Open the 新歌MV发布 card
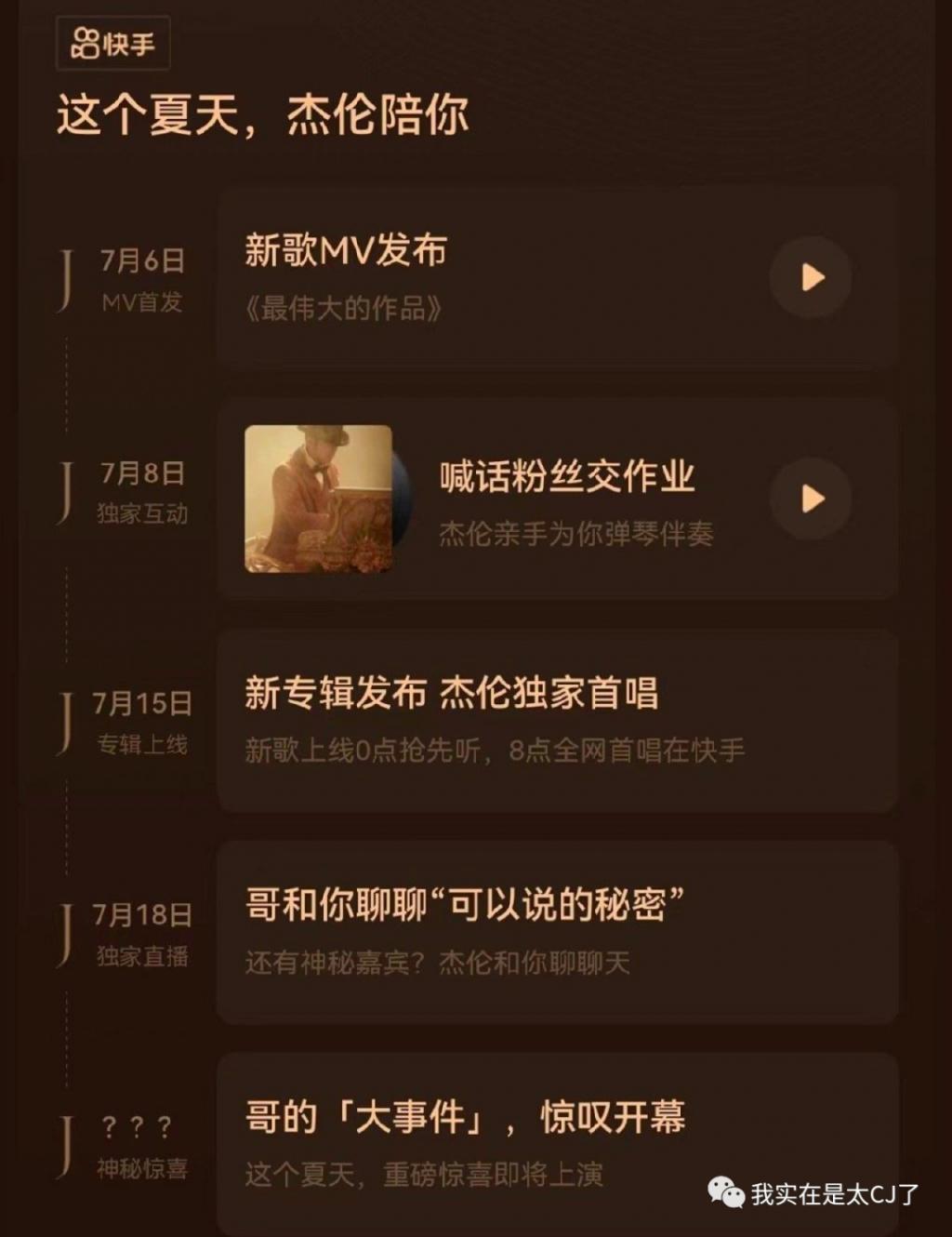 (x=483, y=277)
